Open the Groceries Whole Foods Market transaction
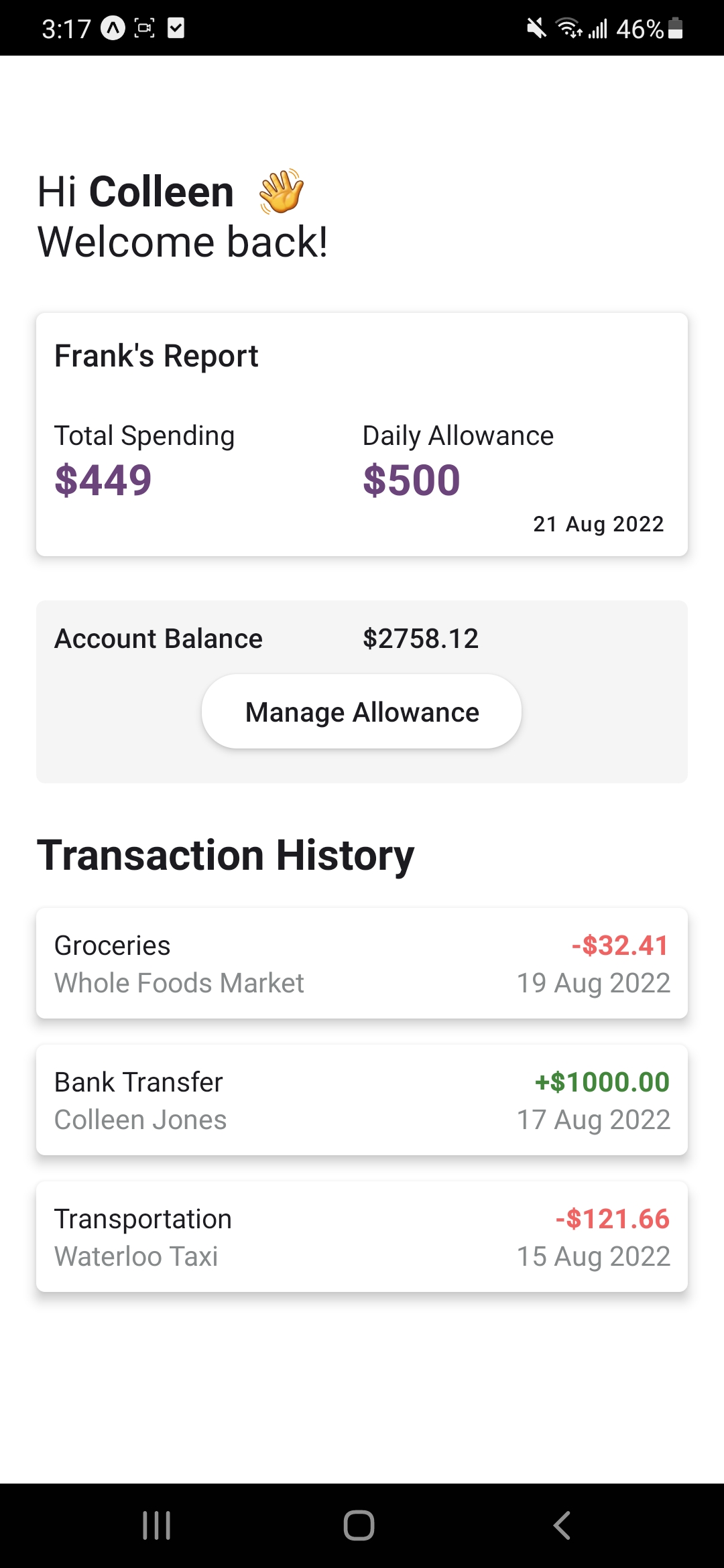 coord(362,964)
